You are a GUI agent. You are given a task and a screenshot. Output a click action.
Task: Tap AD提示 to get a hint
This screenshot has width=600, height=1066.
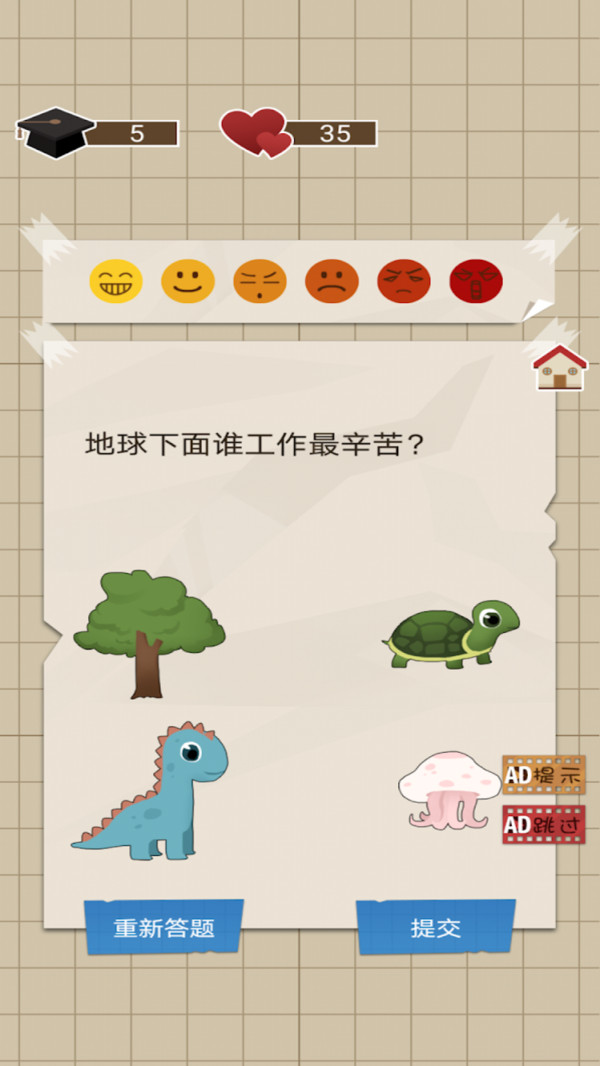544,774
